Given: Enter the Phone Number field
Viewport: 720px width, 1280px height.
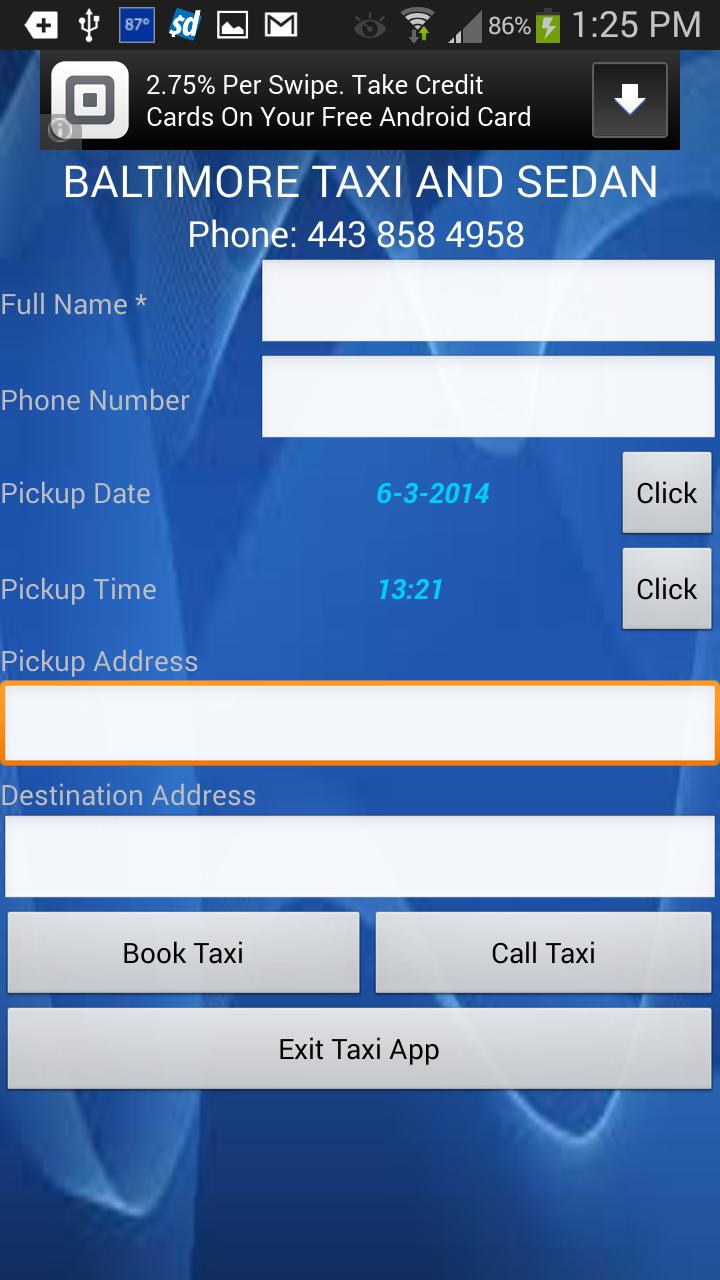Looking at the screenshot, I should (x=488, y=397).
